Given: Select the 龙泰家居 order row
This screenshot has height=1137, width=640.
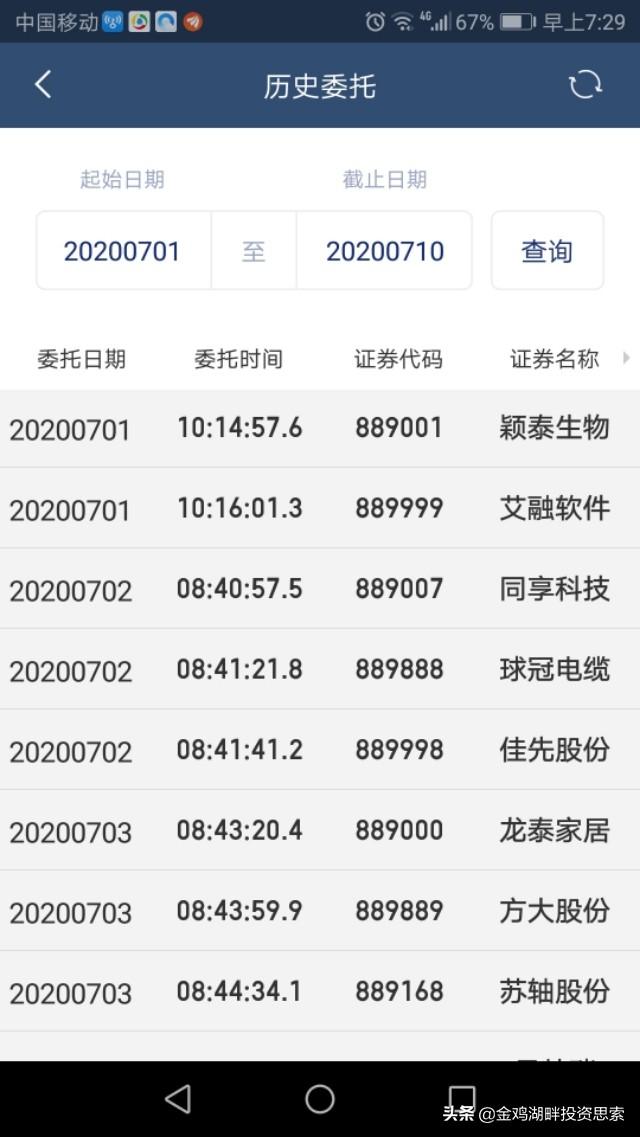Looking at the screenshot, I should coord(320,830).
